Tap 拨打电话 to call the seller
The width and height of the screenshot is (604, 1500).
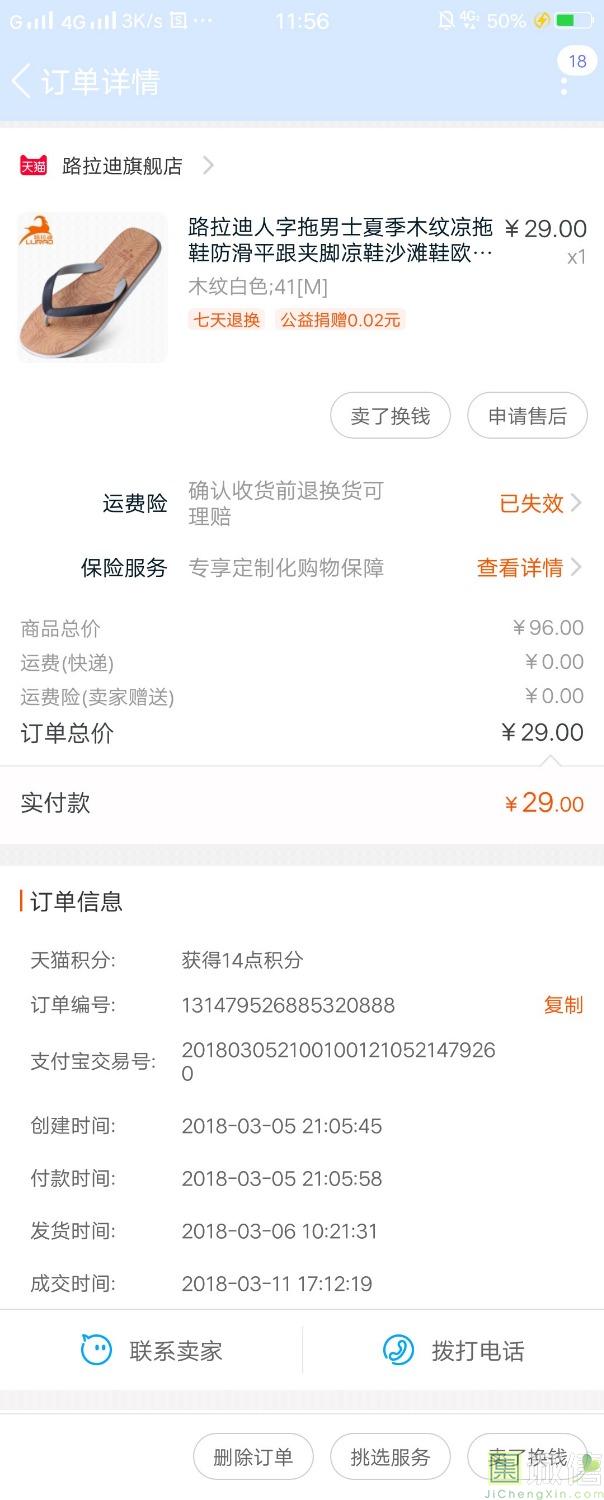454,1351
